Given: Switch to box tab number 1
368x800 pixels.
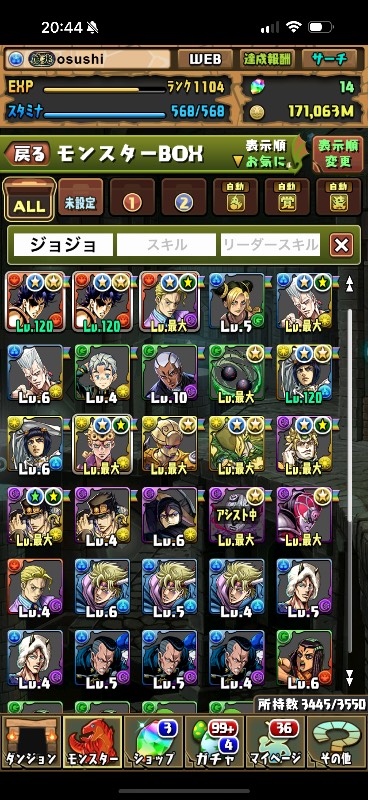Looking at the screenshot, I should point(132,198).
